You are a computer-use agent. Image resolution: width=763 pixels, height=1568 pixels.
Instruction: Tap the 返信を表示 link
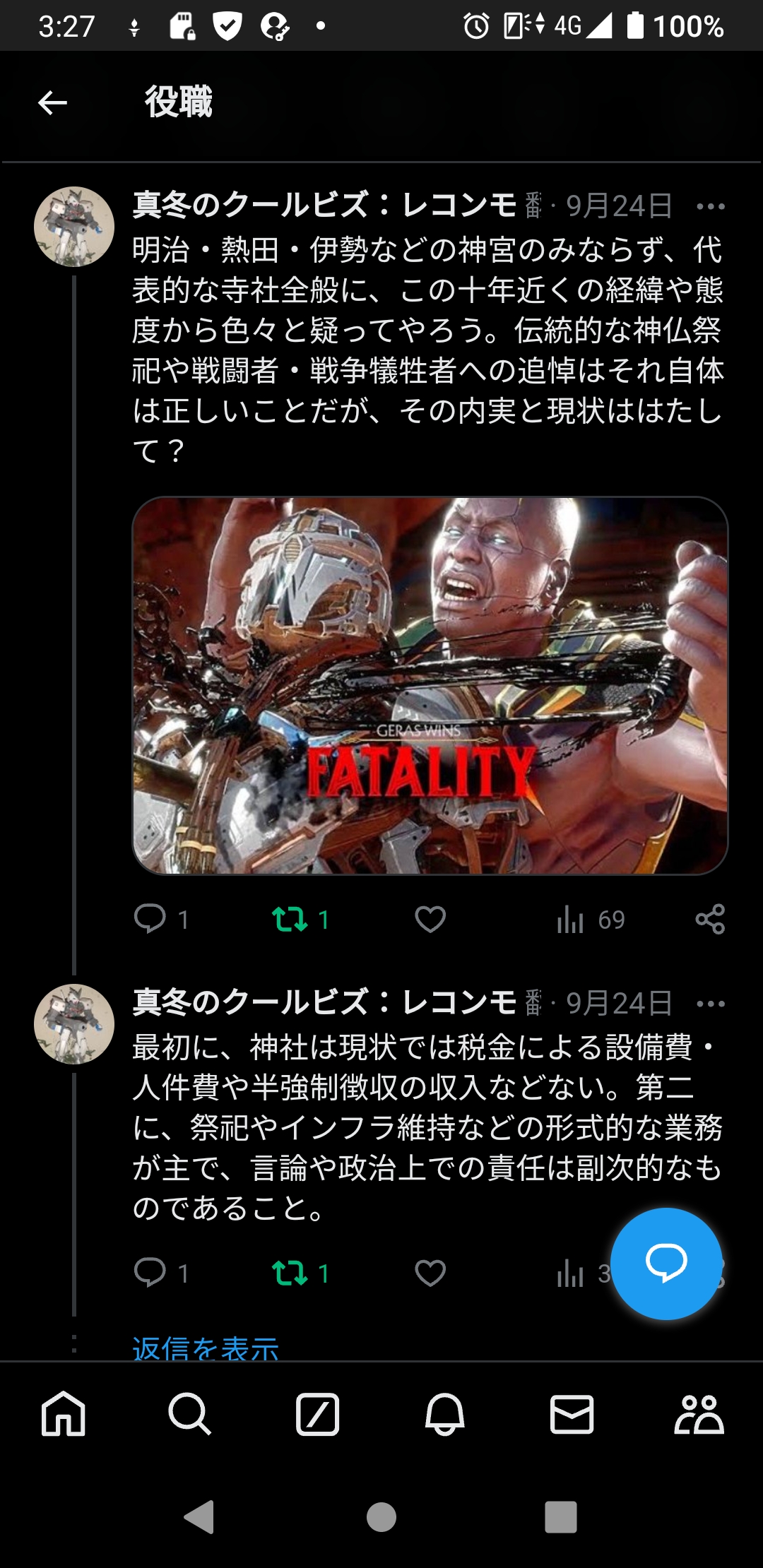point(205,1348)
